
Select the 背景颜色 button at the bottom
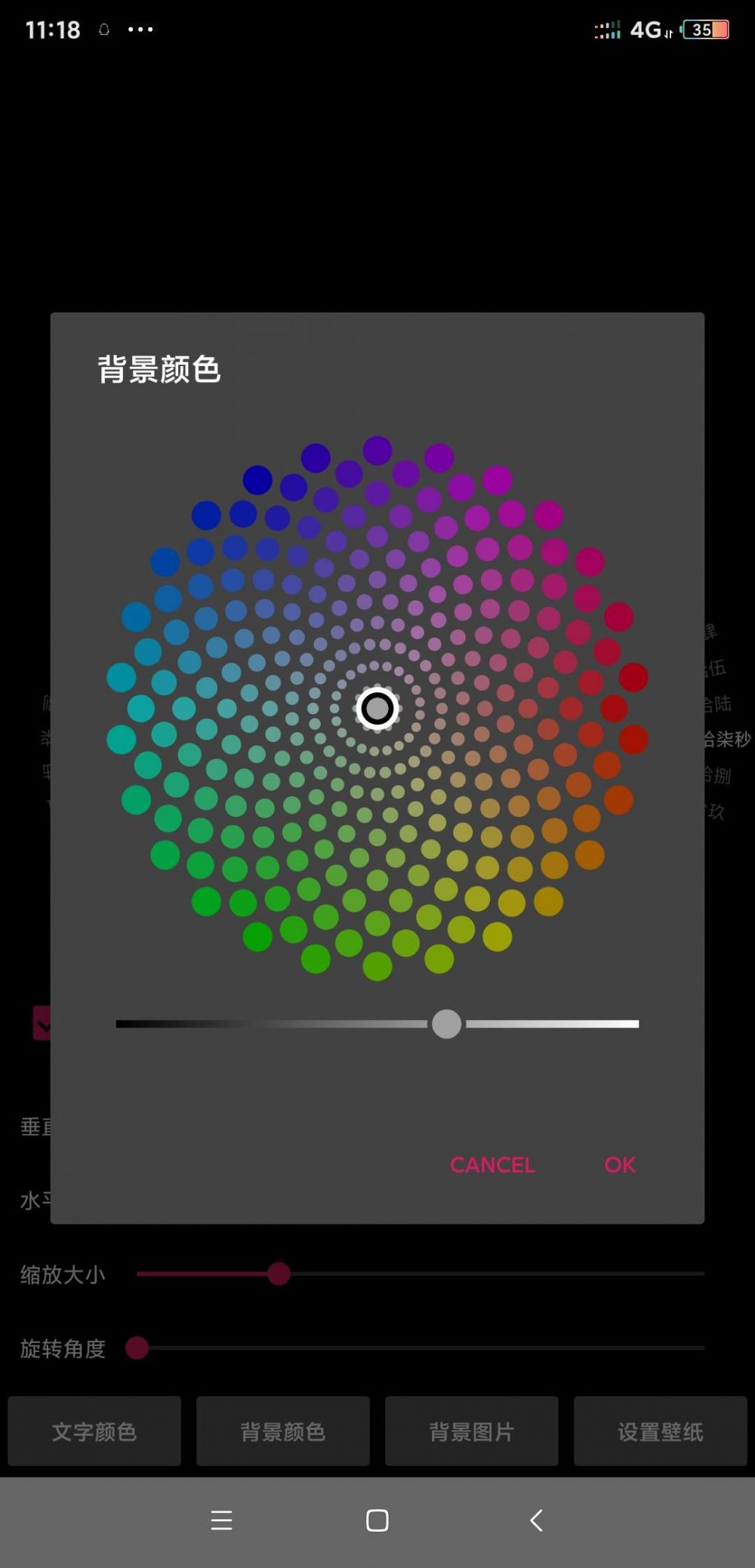(282, 1431)
